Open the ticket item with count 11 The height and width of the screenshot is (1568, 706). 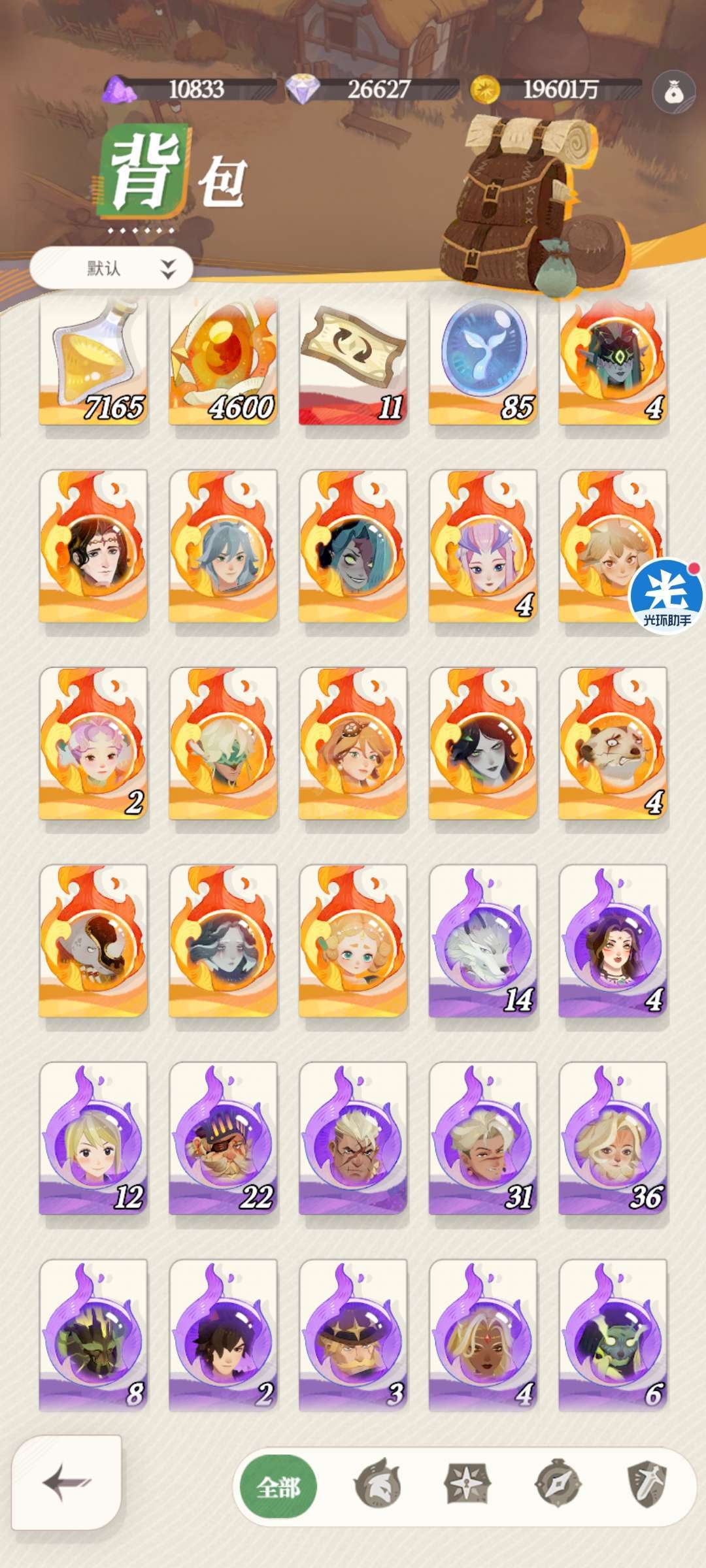(x=353, y=361)
